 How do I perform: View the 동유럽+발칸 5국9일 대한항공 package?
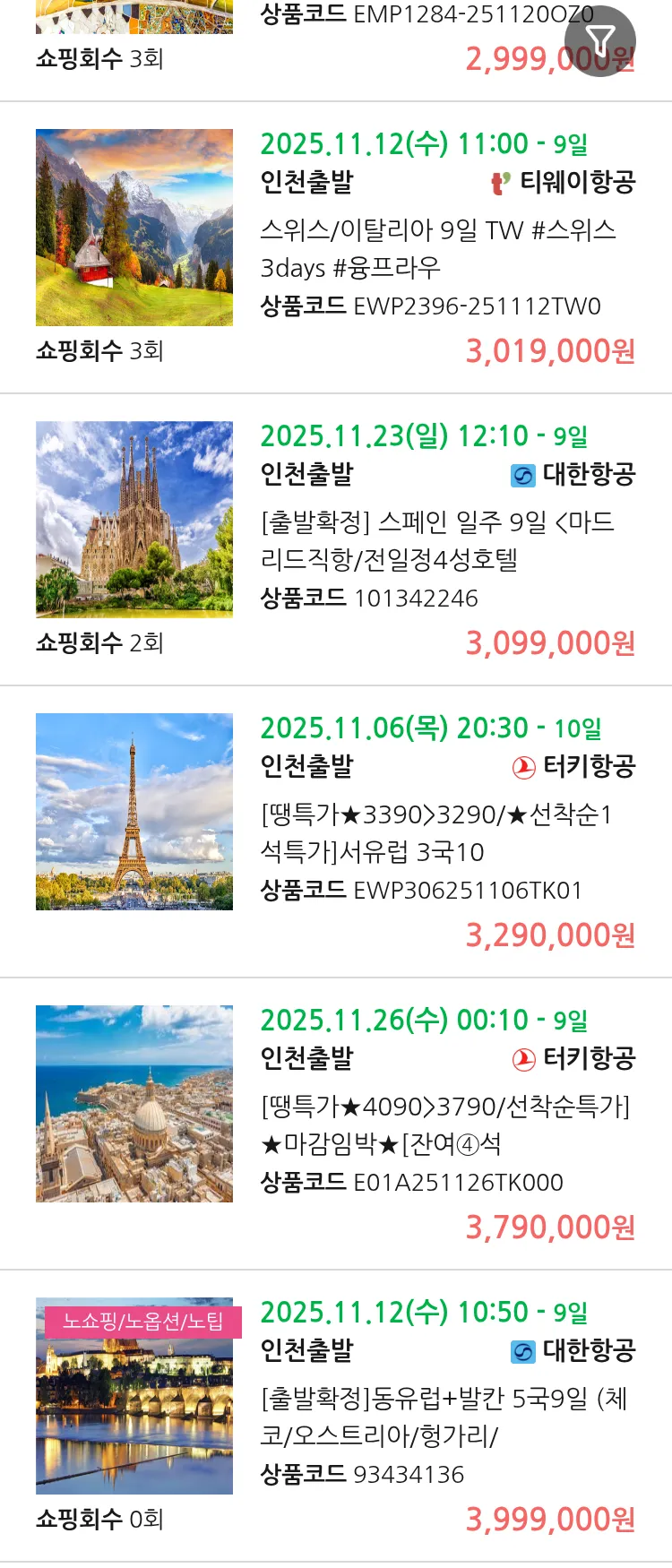pyautogui.click(x=444, y=1417)
